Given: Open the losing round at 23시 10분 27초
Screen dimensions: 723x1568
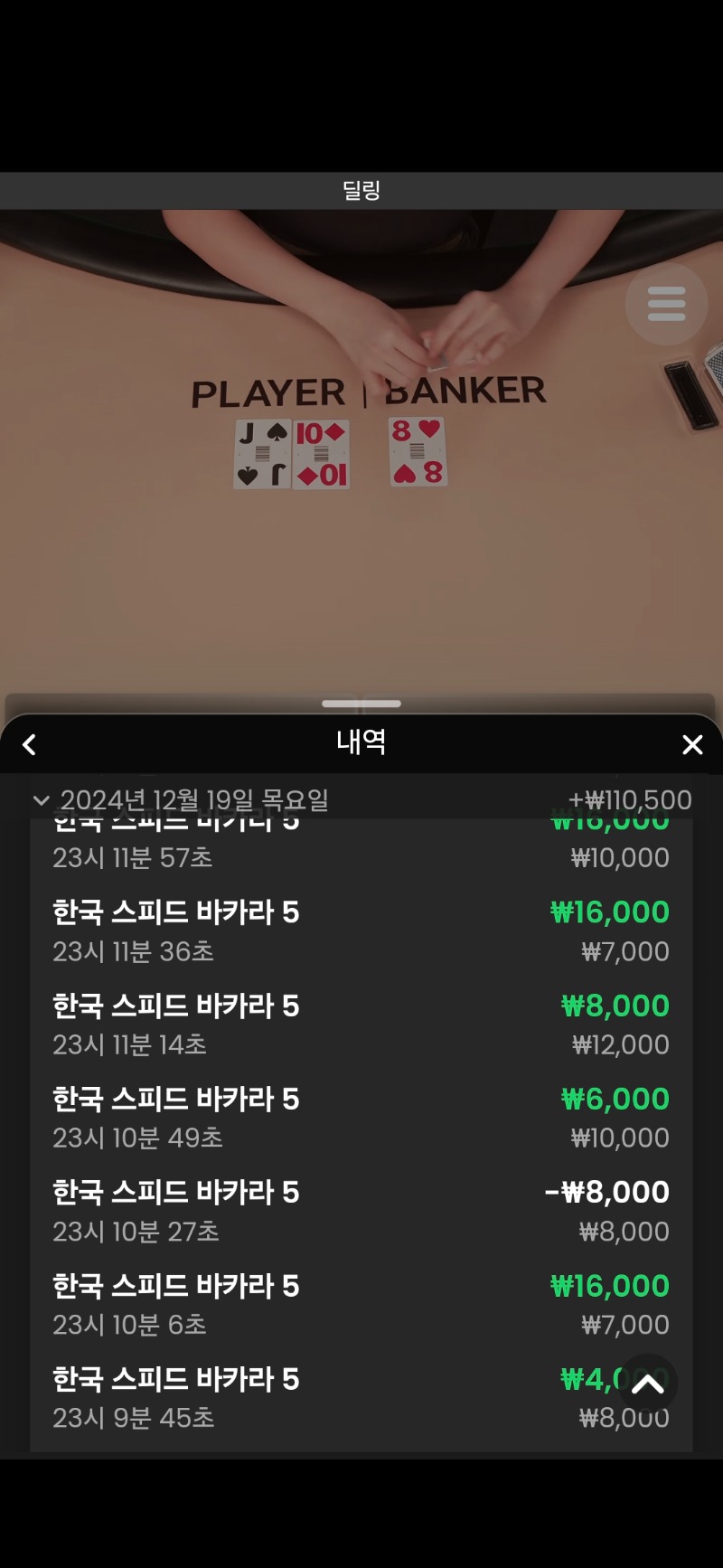Looking at the screenshot, I should (361, 1212).
